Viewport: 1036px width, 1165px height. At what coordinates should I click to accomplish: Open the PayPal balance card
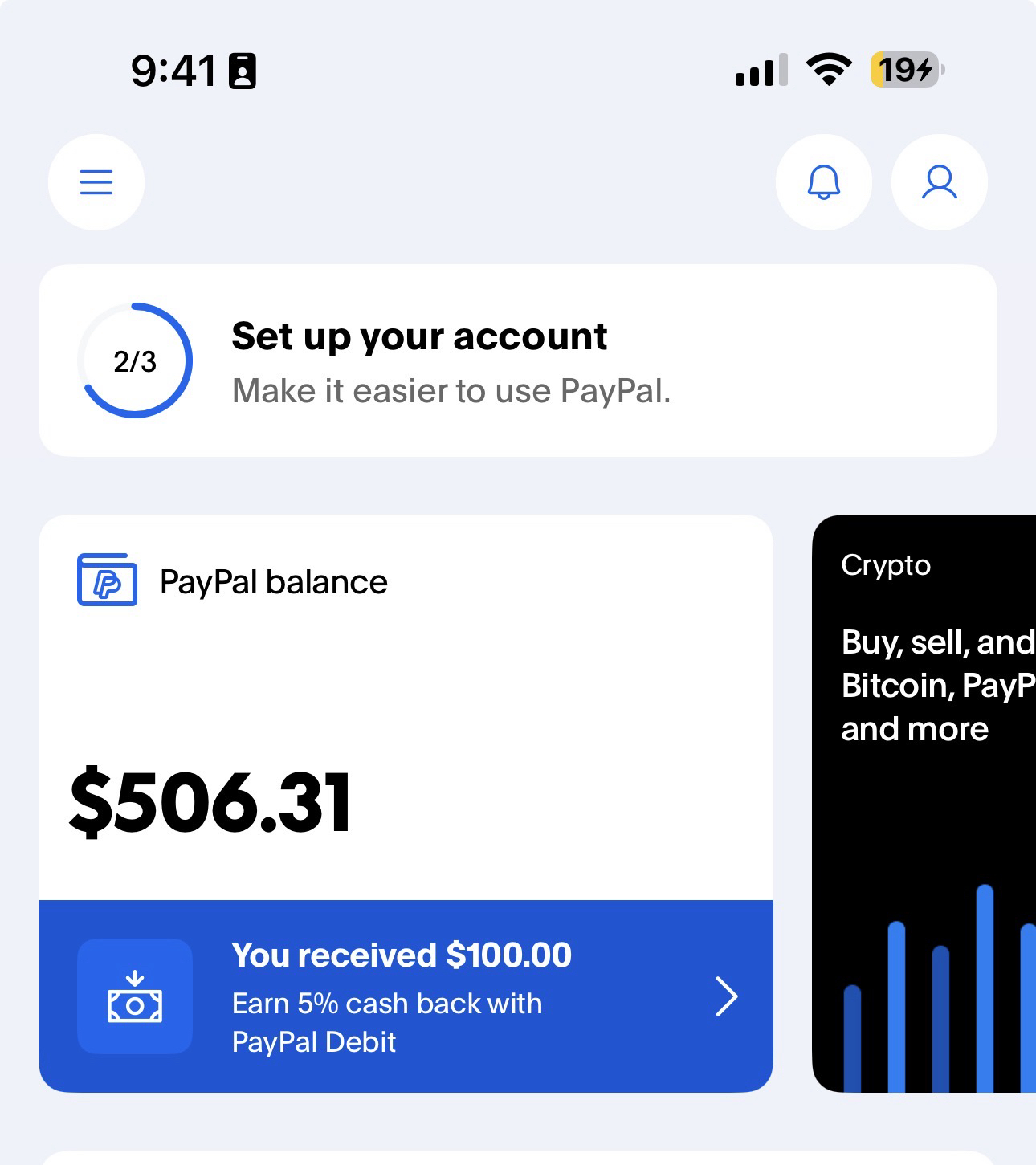pos(406,707)
